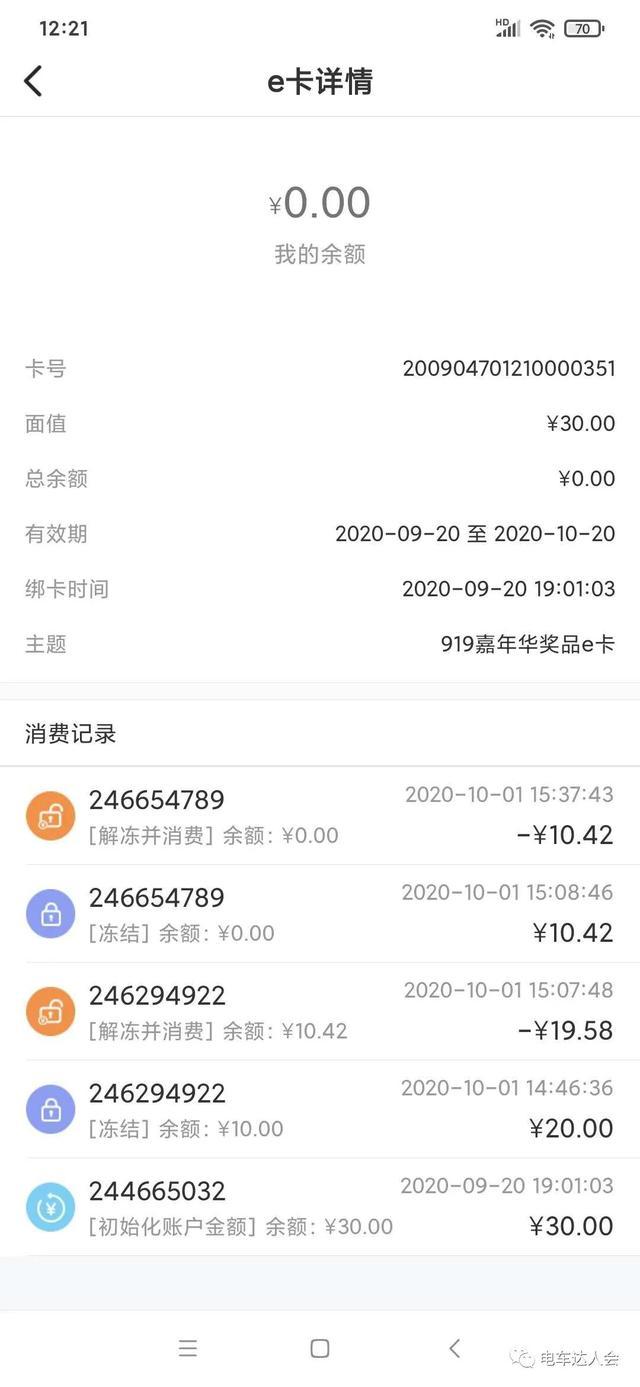Open the -¥10.42 record for 246654789
Image resolution: width=640 pixels, height=1387 pixels.
[x=320, y=816]
